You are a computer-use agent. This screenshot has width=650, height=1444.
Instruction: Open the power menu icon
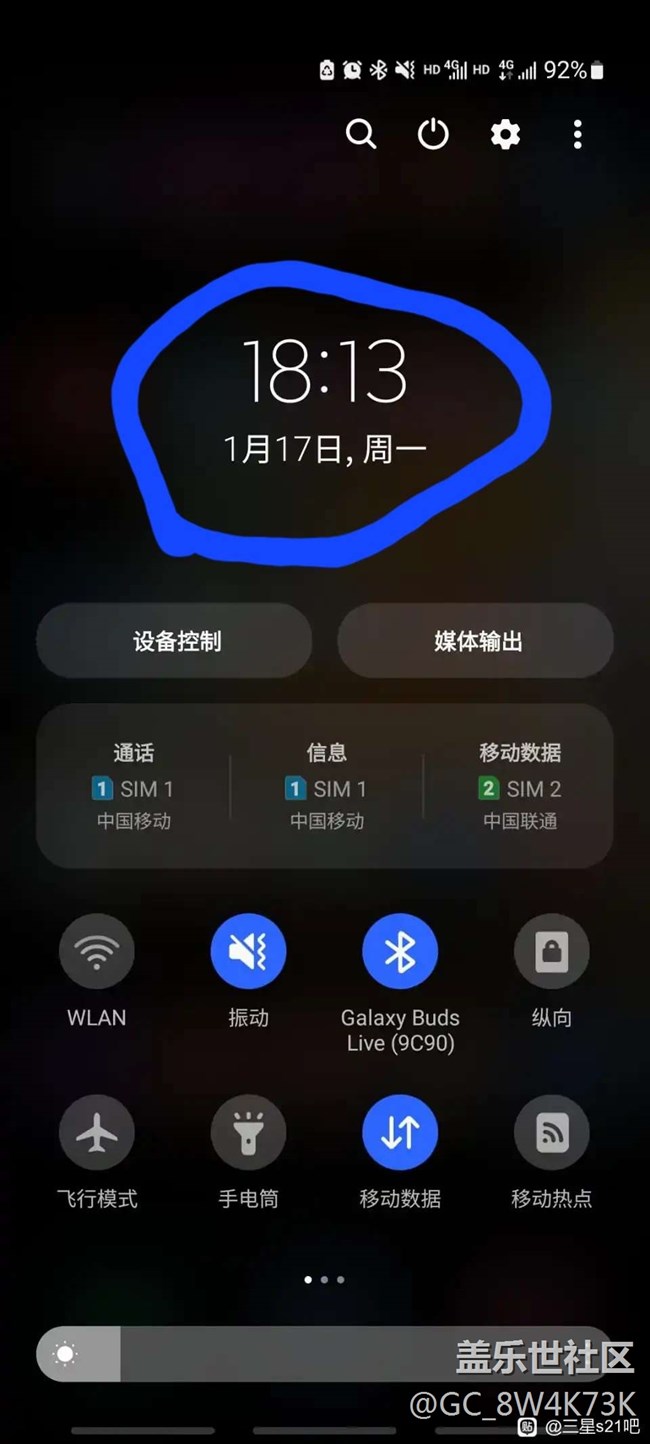[x=433, y=134]
